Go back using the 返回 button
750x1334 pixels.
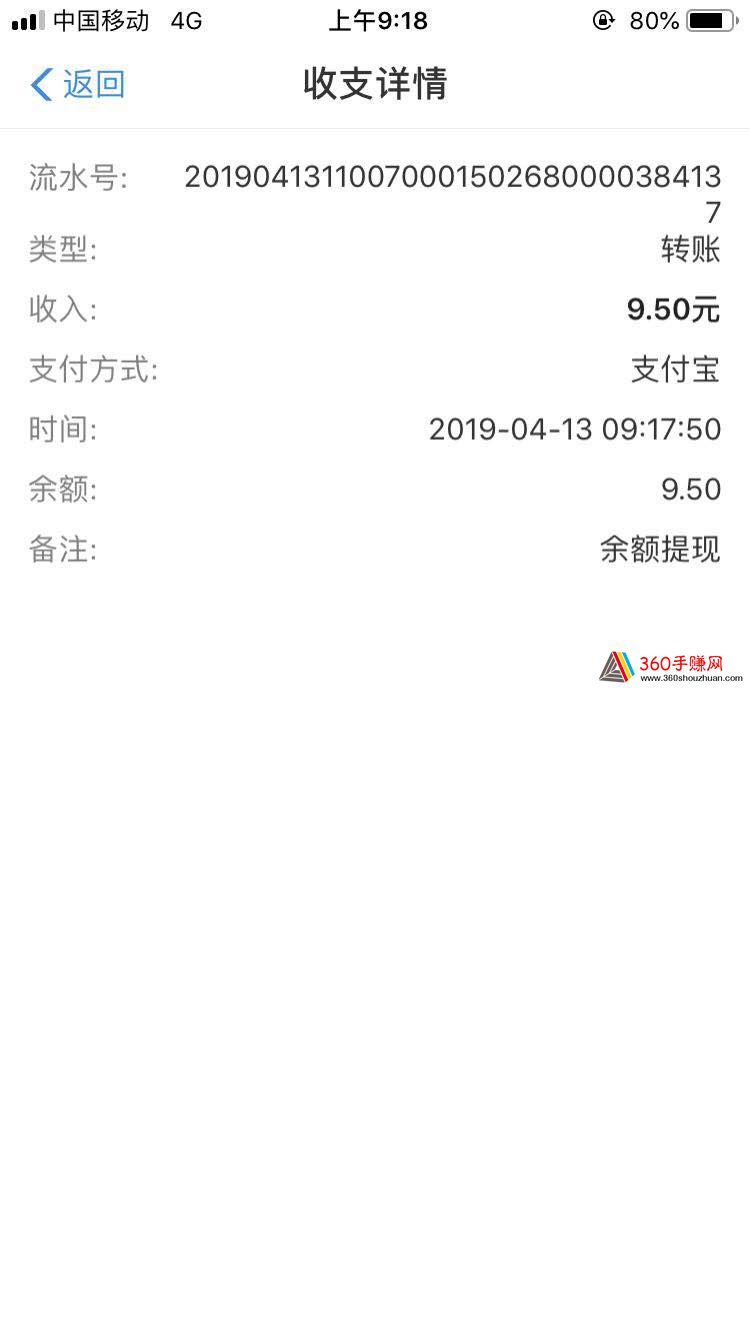[x=78, y=85]
